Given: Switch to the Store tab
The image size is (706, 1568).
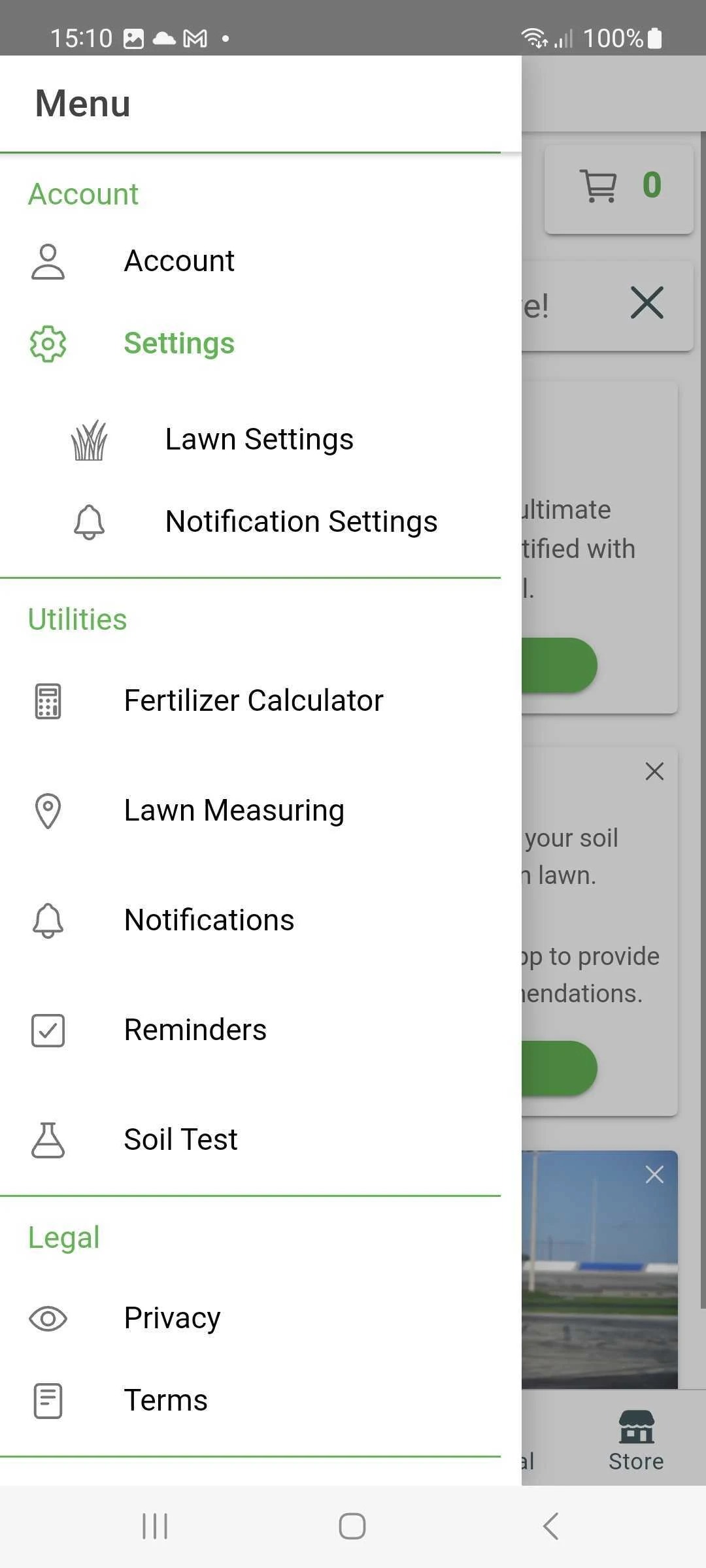Looking at the screenshot, I should tap(636, 1441).
